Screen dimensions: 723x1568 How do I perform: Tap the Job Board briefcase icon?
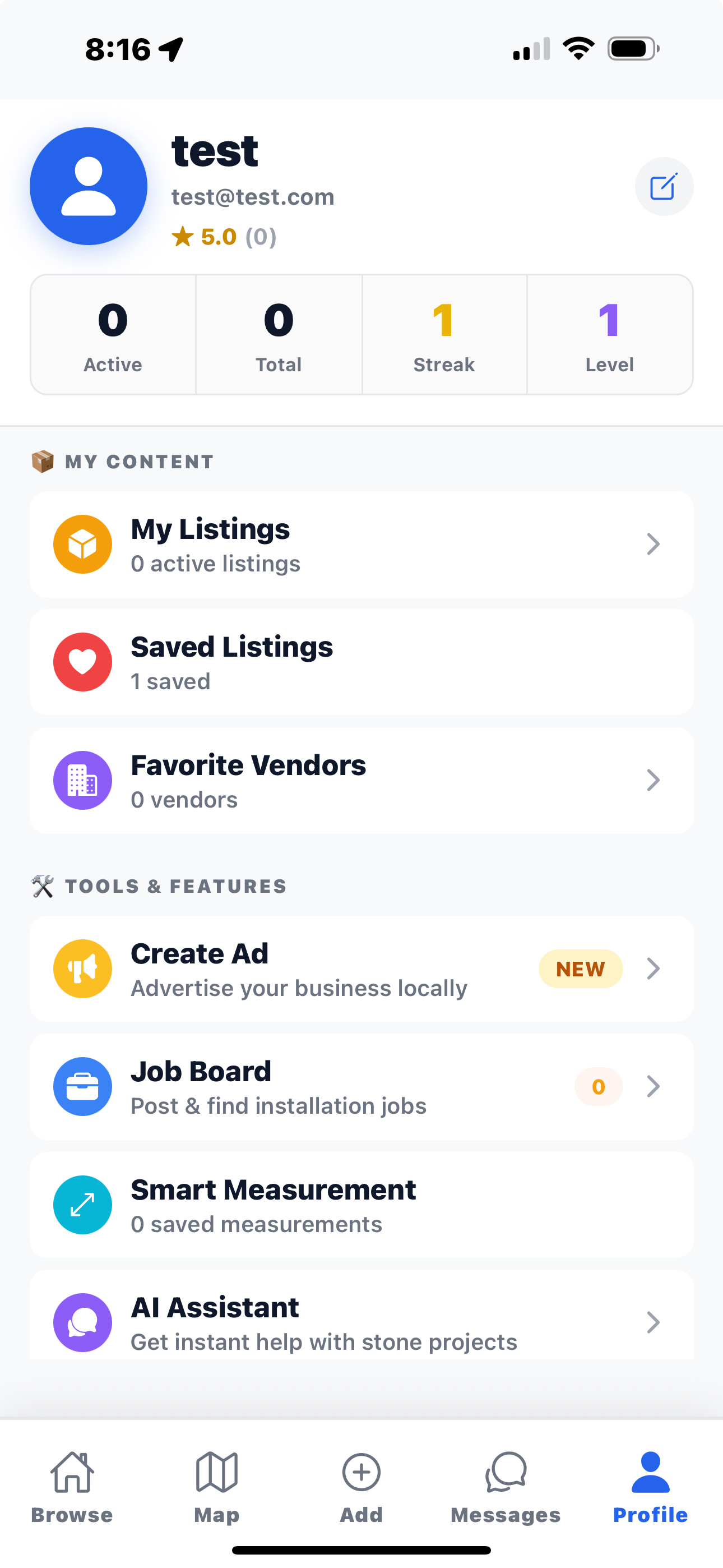tap(82, 1086)
